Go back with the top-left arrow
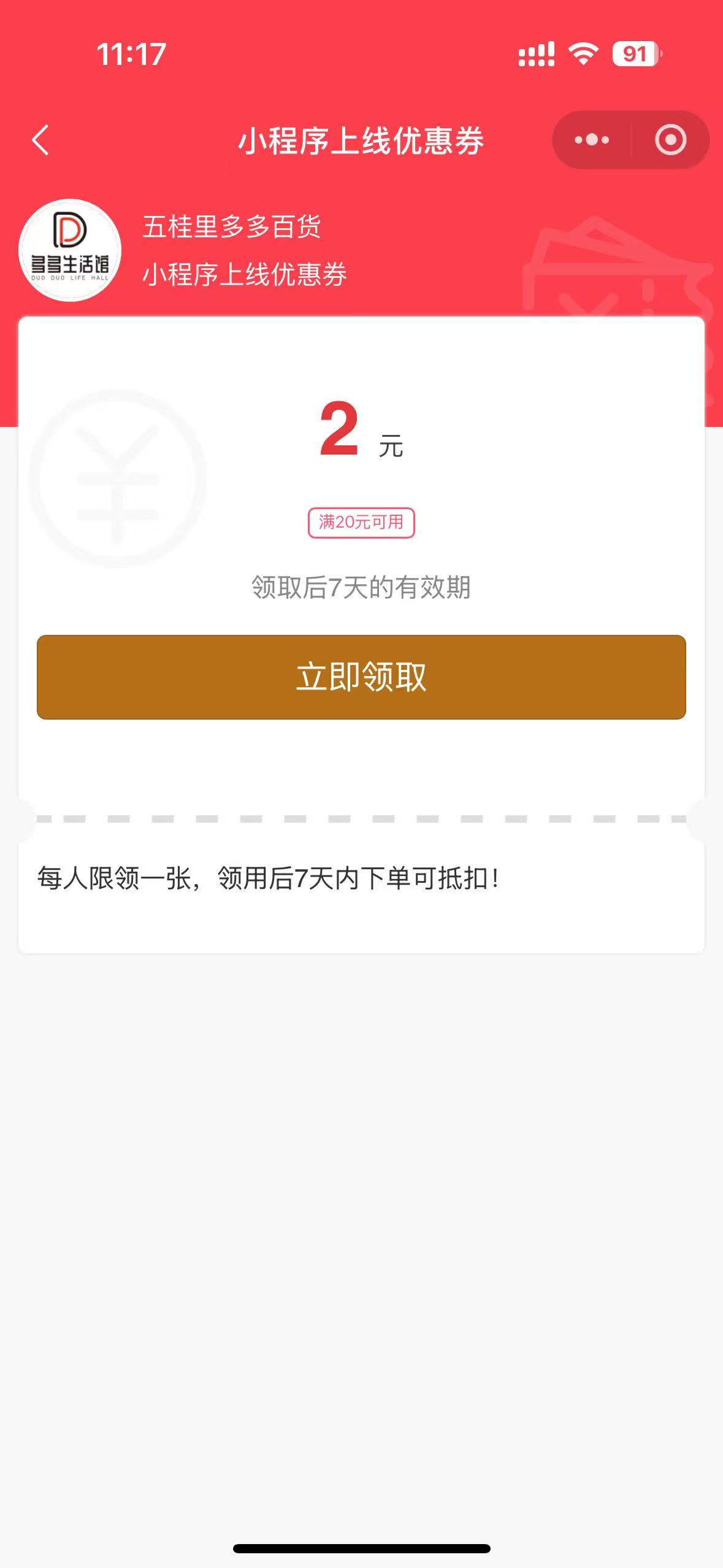 (40, 140)
